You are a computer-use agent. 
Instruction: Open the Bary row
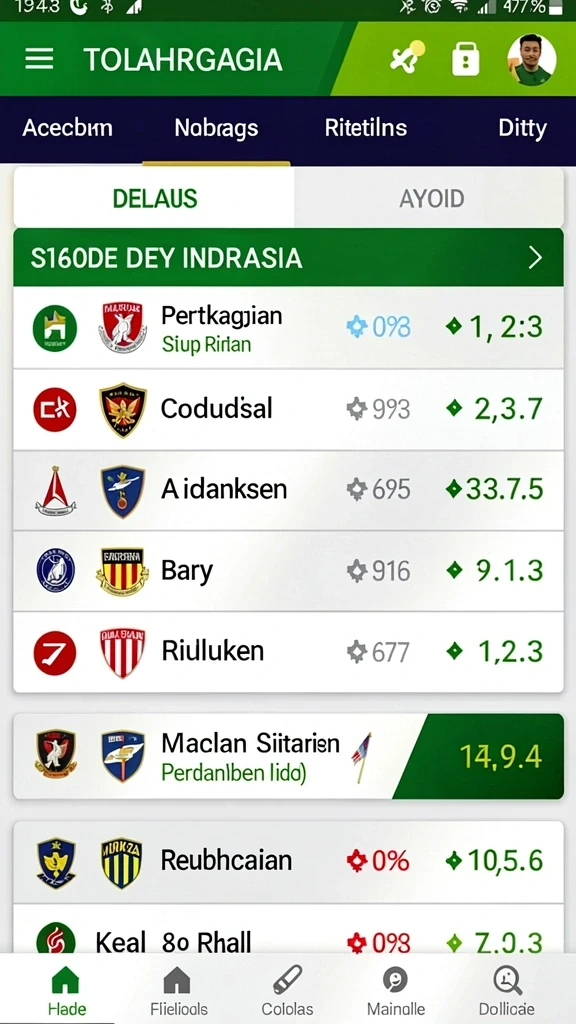coord(288,571)
